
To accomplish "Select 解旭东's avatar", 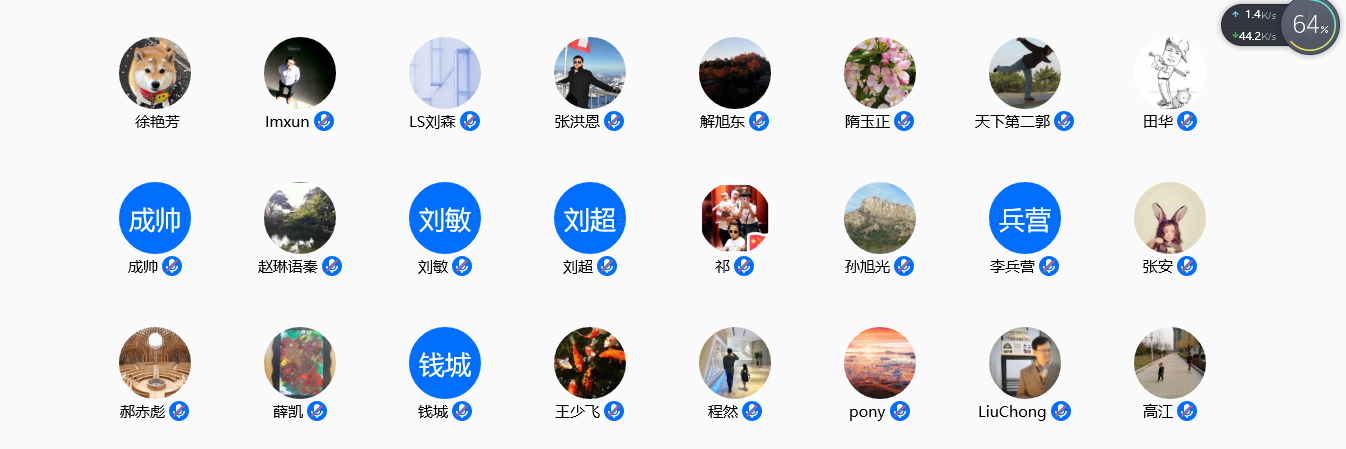I will pyautogui.click(x=735, y=73).
